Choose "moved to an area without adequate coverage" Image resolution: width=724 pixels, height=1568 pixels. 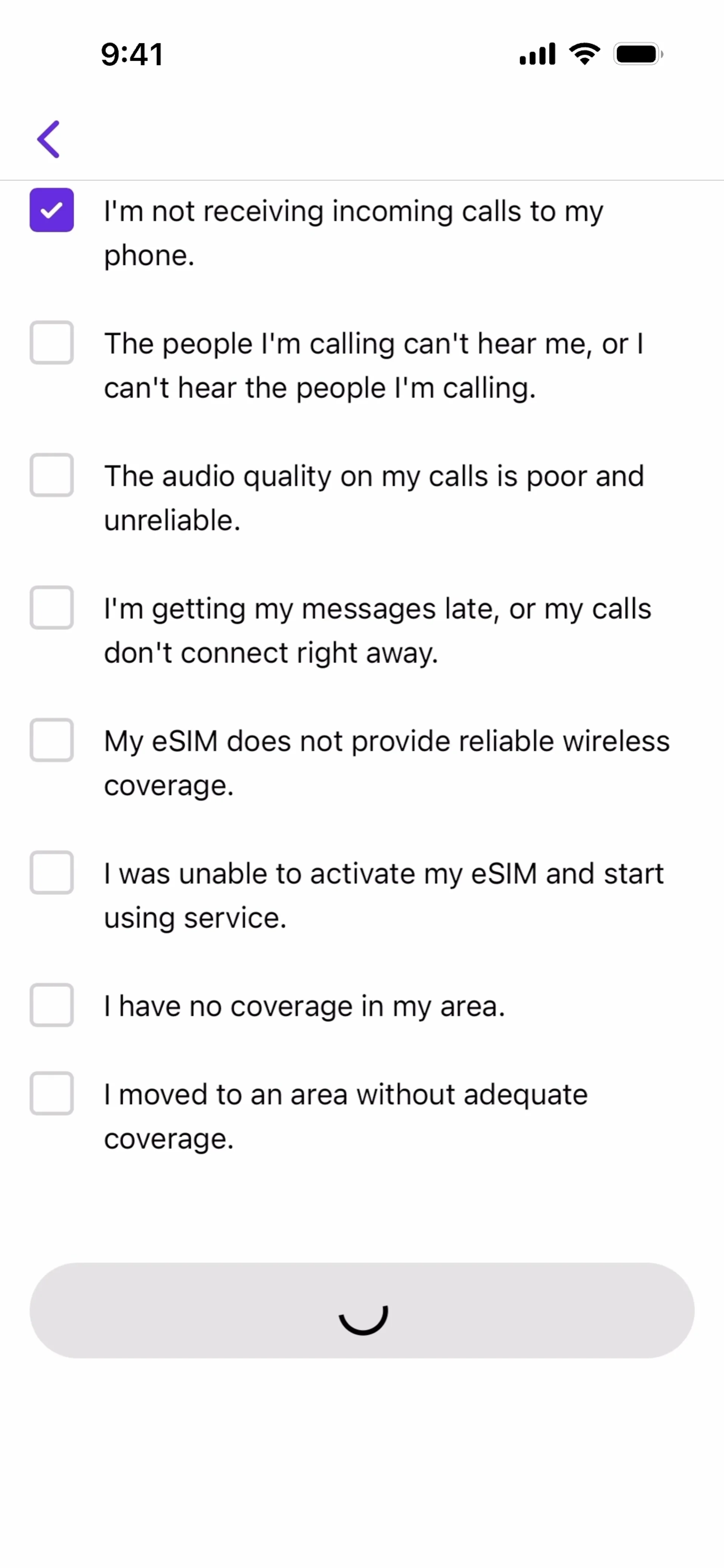(x=52, y=1094)
